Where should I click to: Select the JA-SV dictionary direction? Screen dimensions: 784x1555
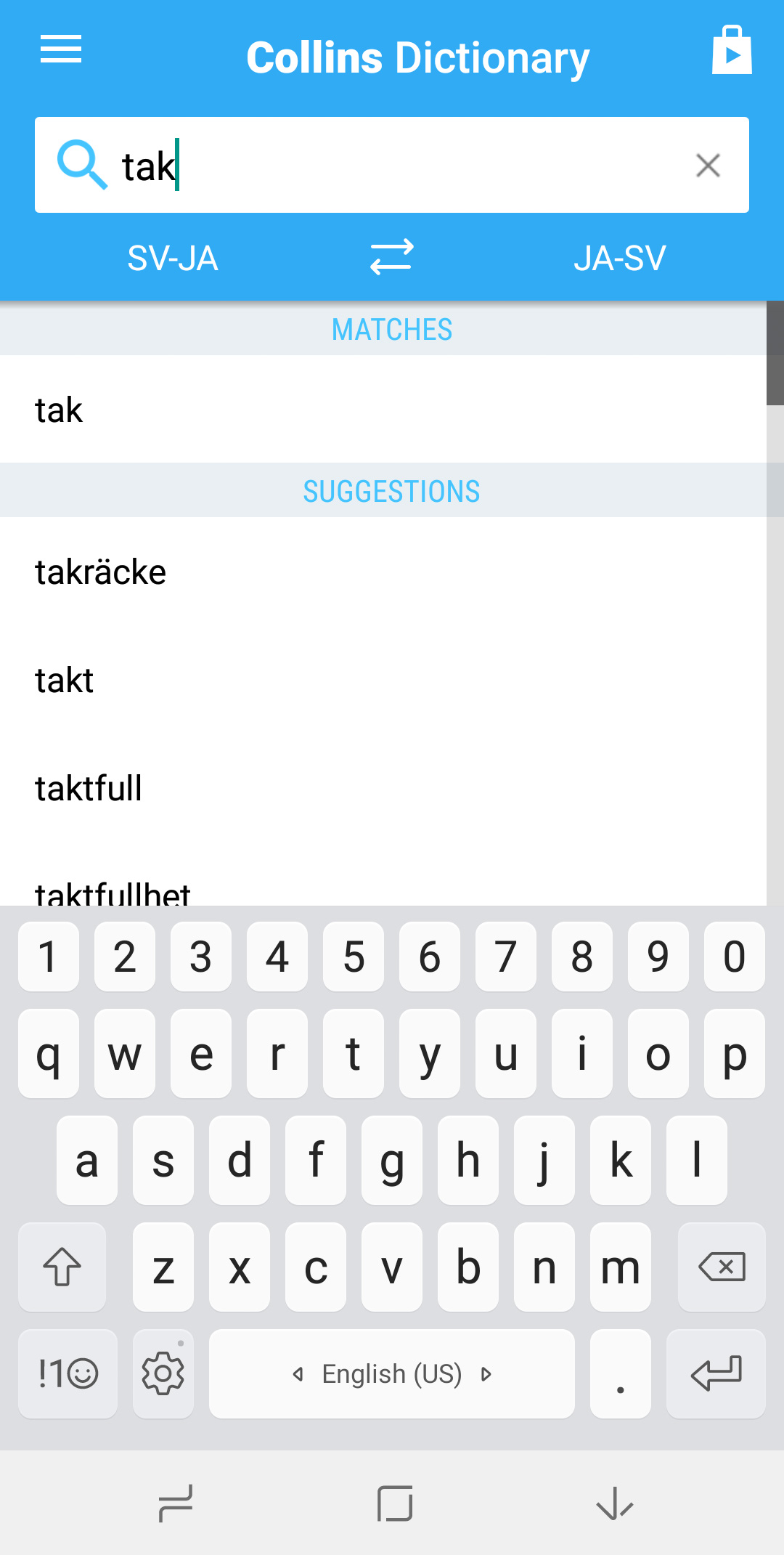click(x=620, y=258)
